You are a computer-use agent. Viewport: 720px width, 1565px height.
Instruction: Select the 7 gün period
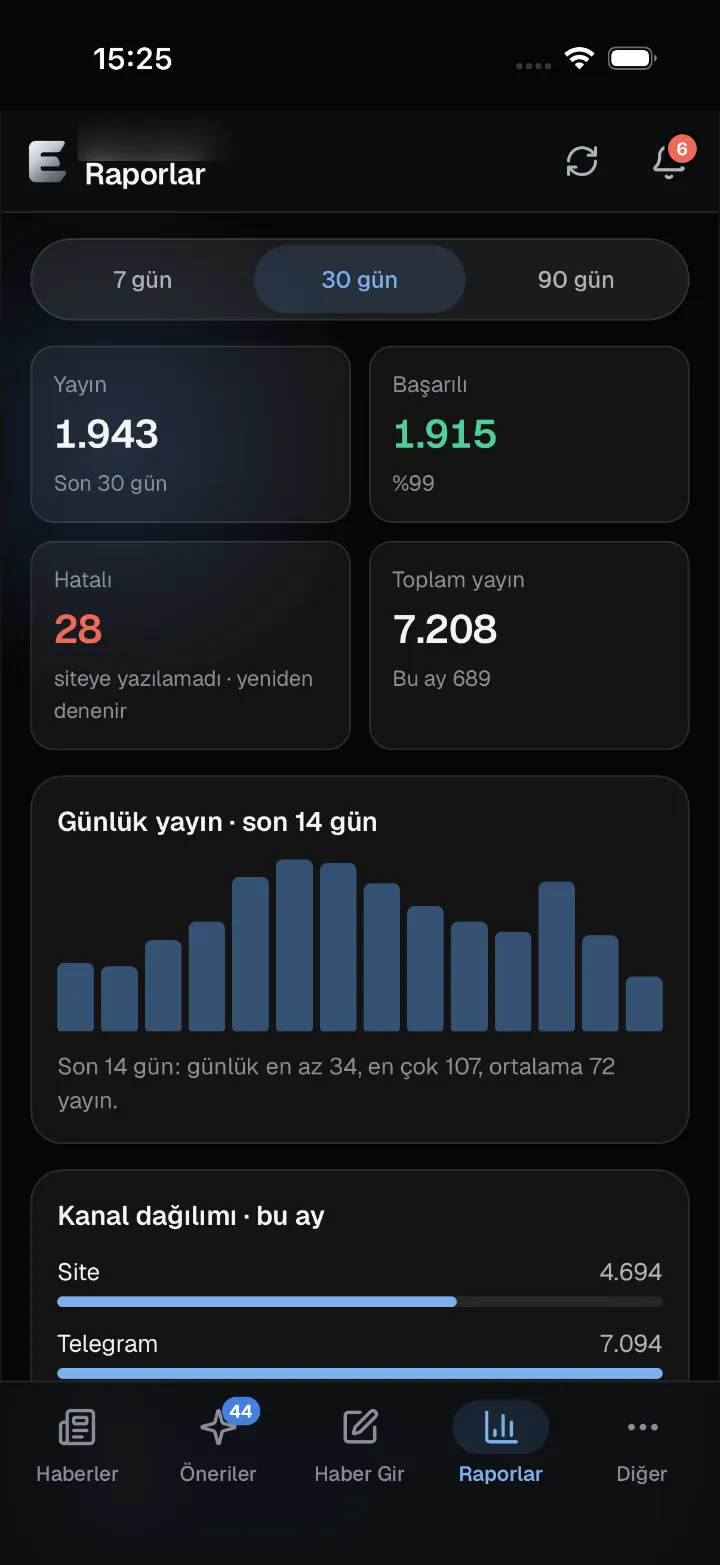[143, 280]
